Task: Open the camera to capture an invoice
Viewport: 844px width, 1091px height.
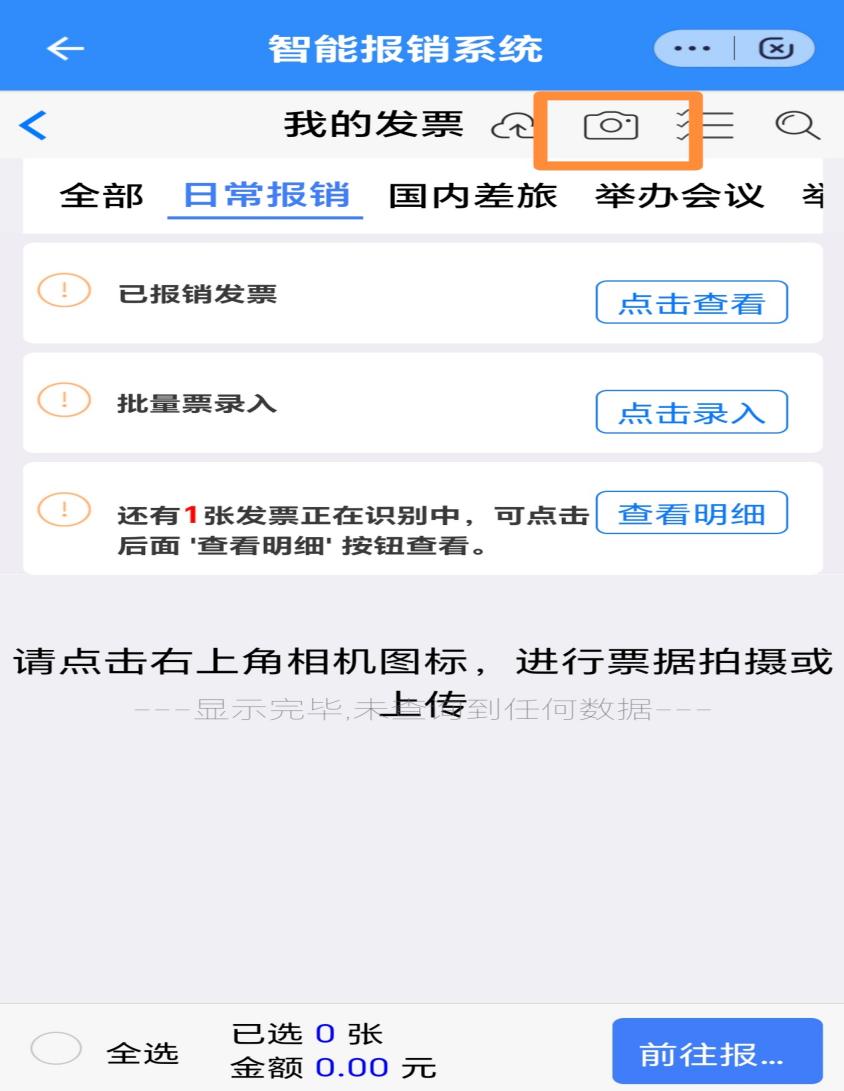Action: (x=611, y=126)
